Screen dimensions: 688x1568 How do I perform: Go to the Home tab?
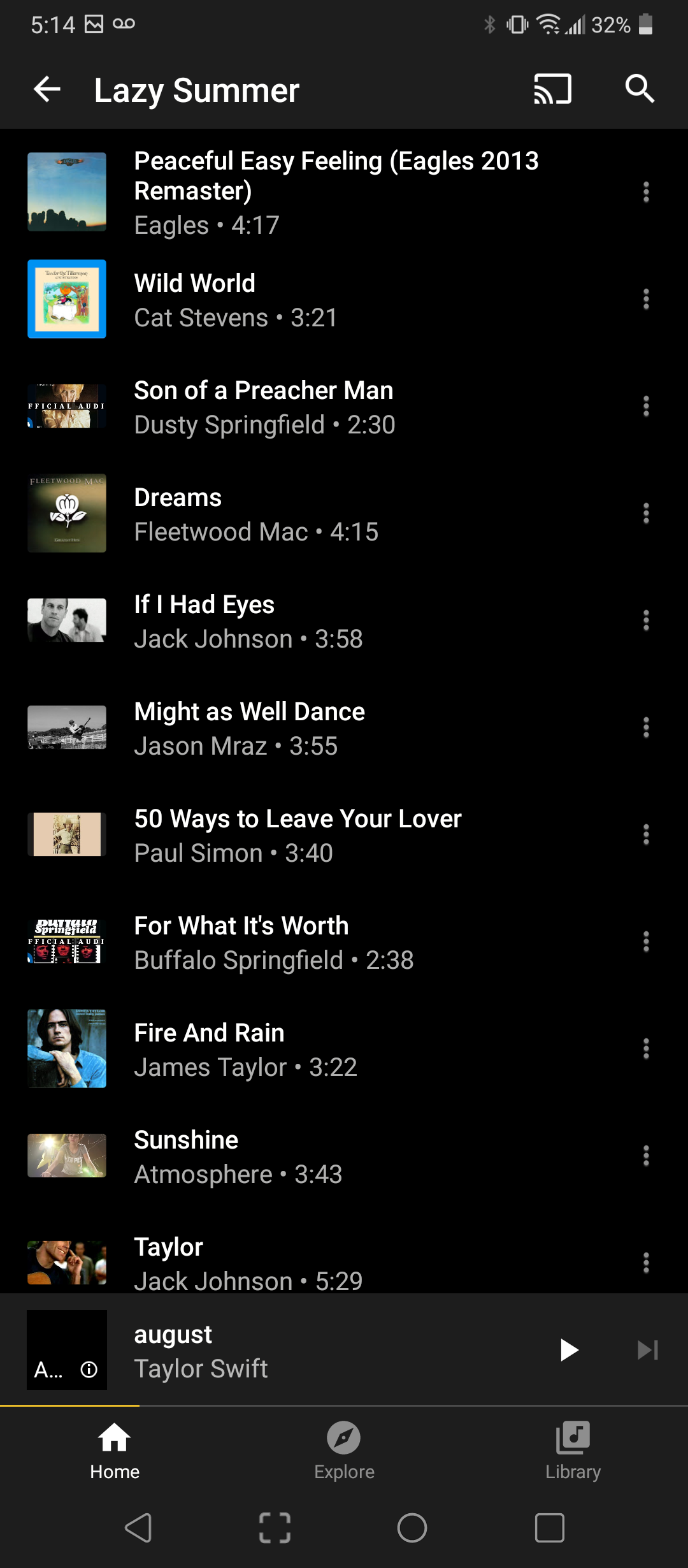point(115,1450)
